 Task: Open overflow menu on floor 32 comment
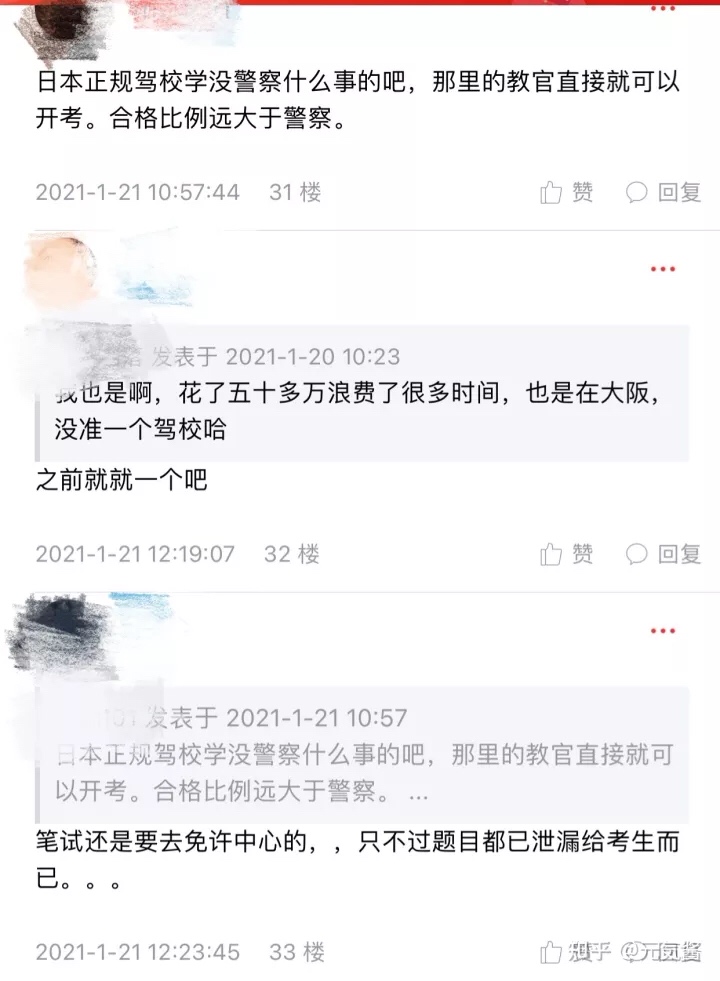(662, 269)
